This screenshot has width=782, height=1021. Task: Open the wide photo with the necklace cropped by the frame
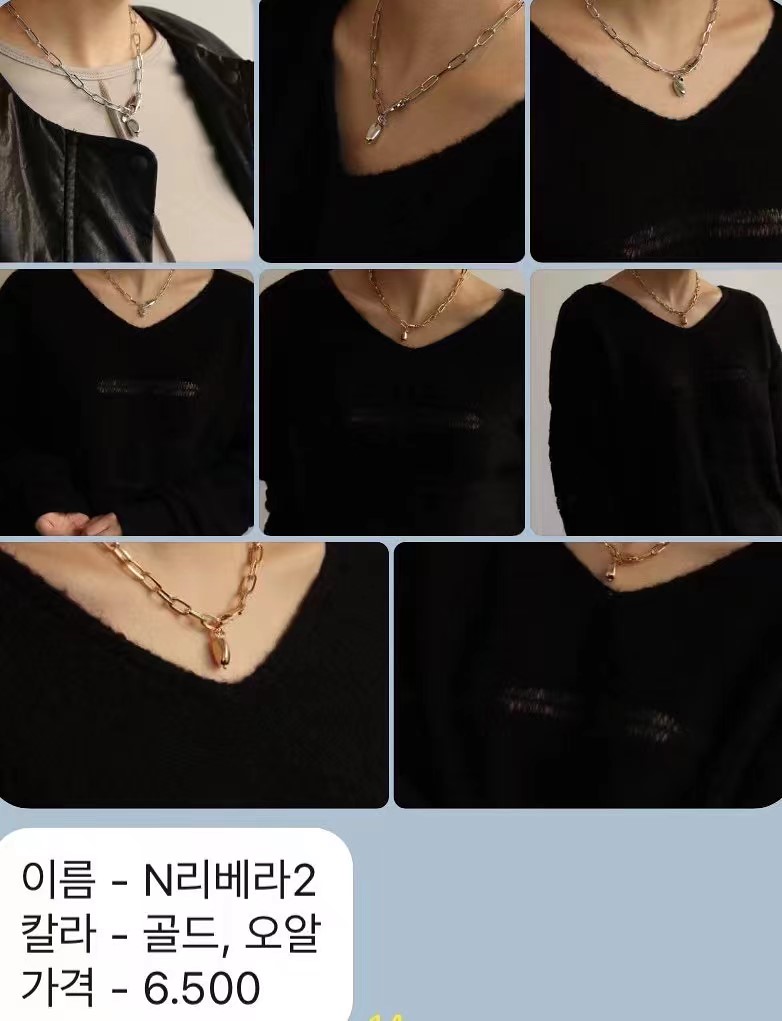click(x=587, y=674)
